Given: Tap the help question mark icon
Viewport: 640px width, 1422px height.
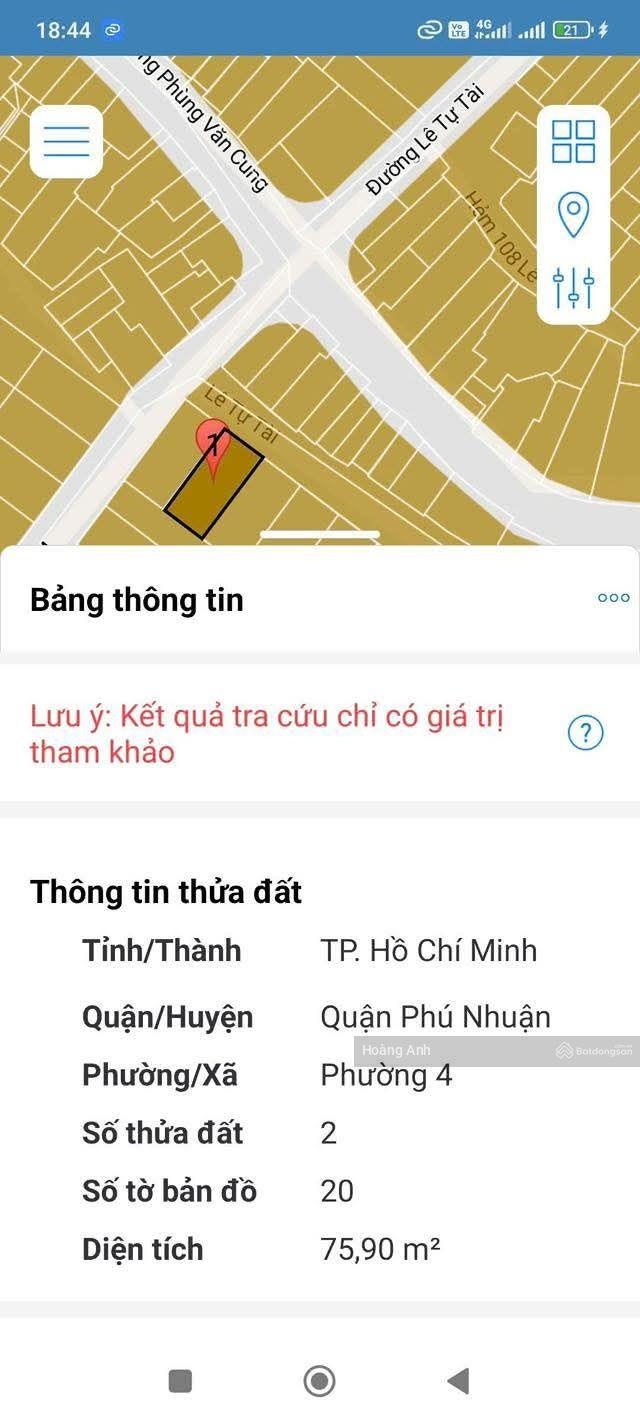Looking at the screenshot, I should point(585,733).
